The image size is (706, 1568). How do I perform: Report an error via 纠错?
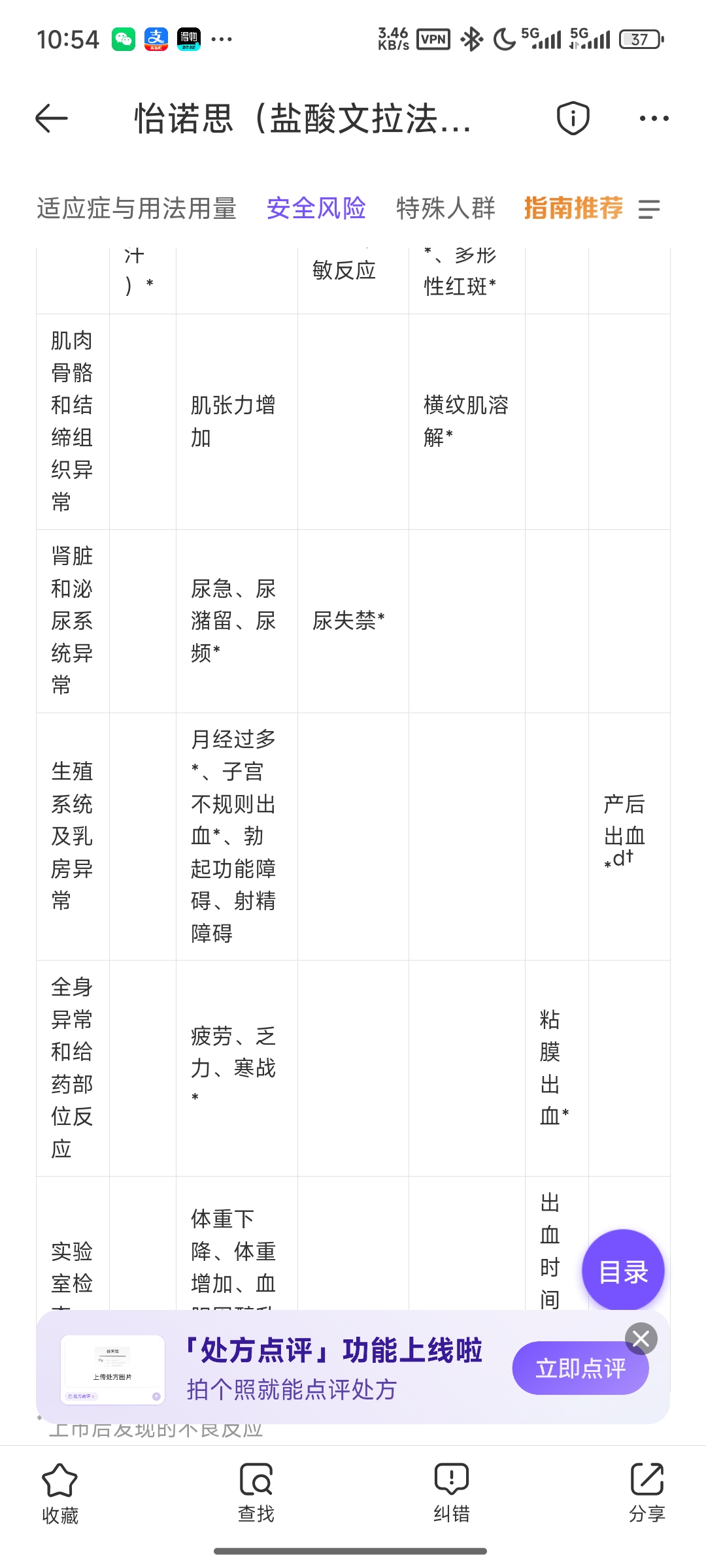[x=451, y=1493]
